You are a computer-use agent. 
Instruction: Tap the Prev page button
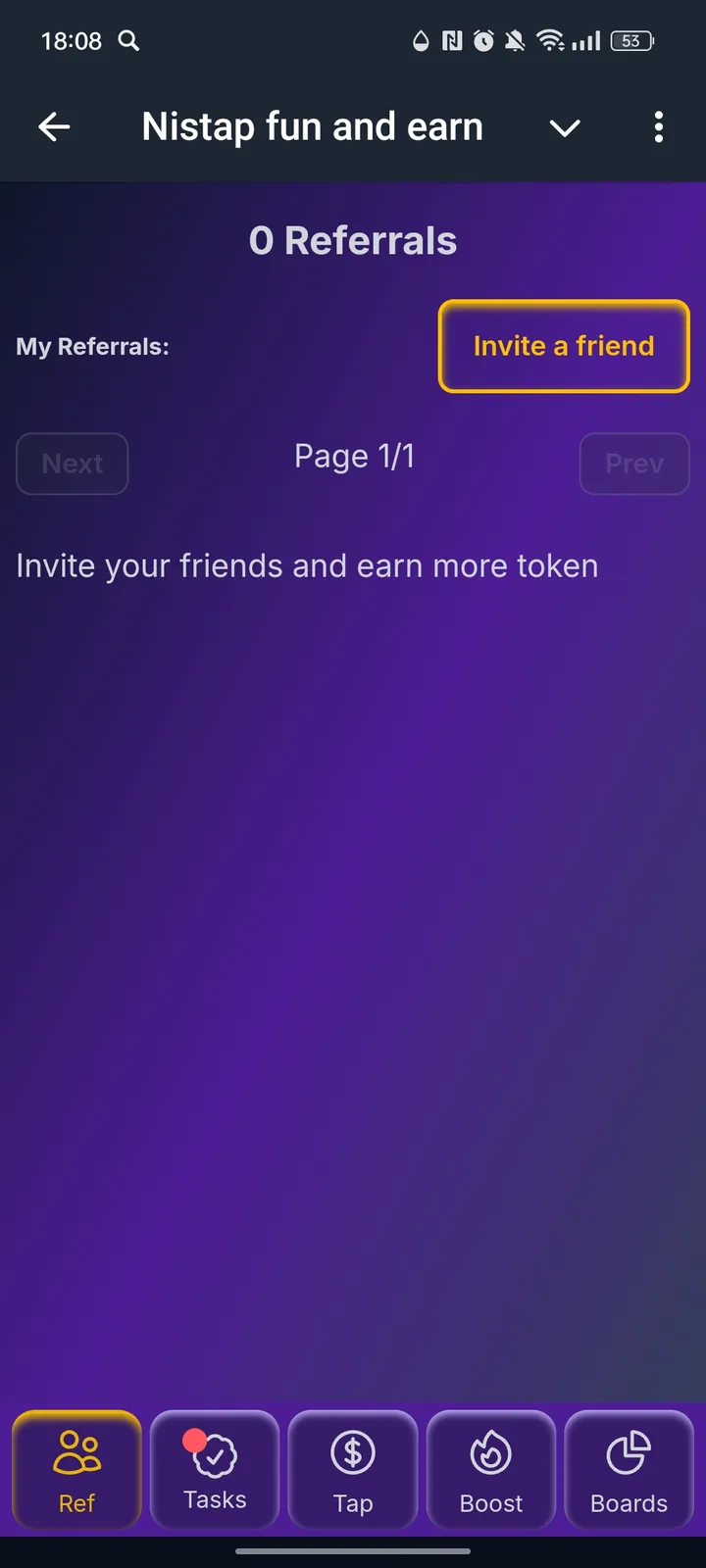tap(634, 464)
